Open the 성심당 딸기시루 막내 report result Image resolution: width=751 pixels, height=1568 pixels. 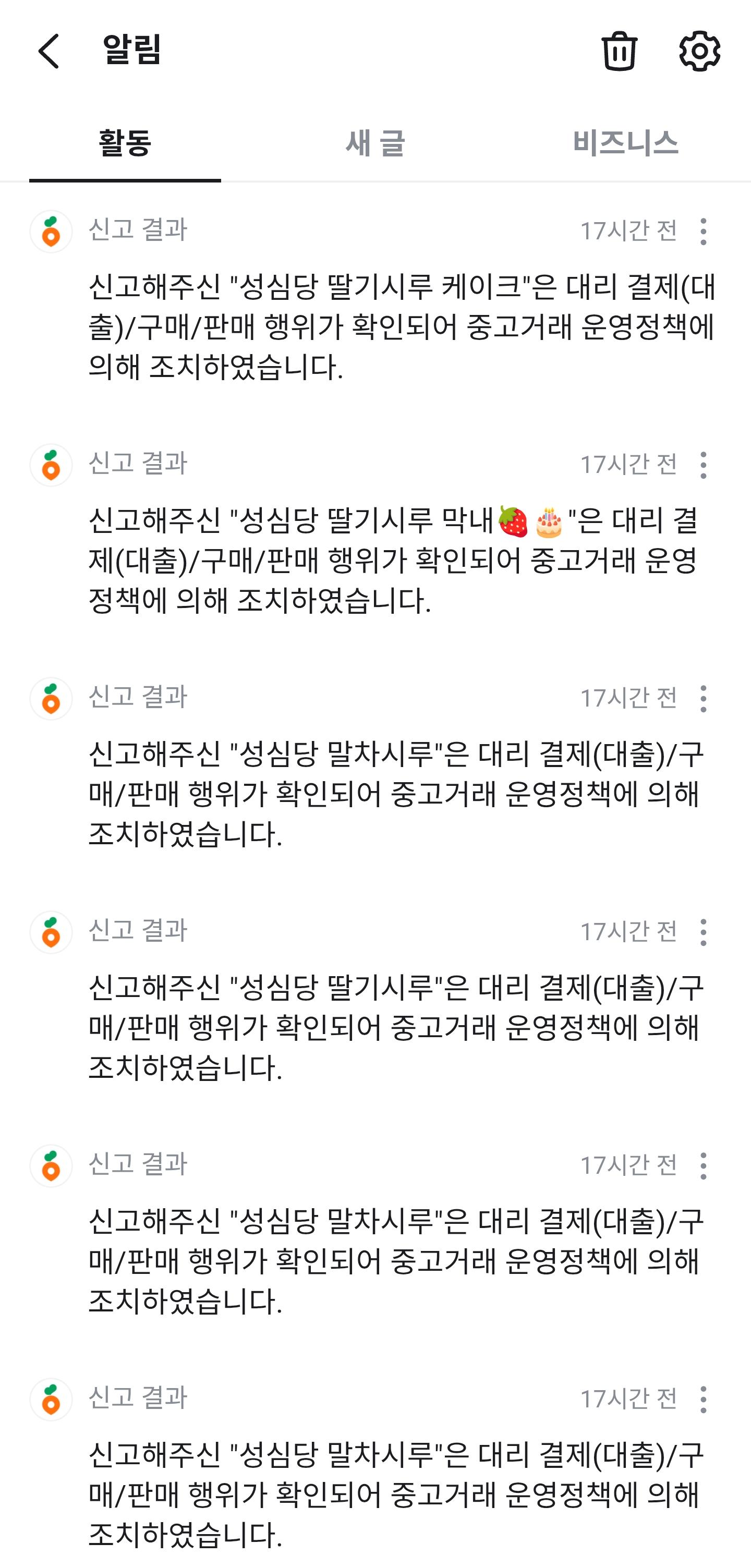(x=402, y=561)
